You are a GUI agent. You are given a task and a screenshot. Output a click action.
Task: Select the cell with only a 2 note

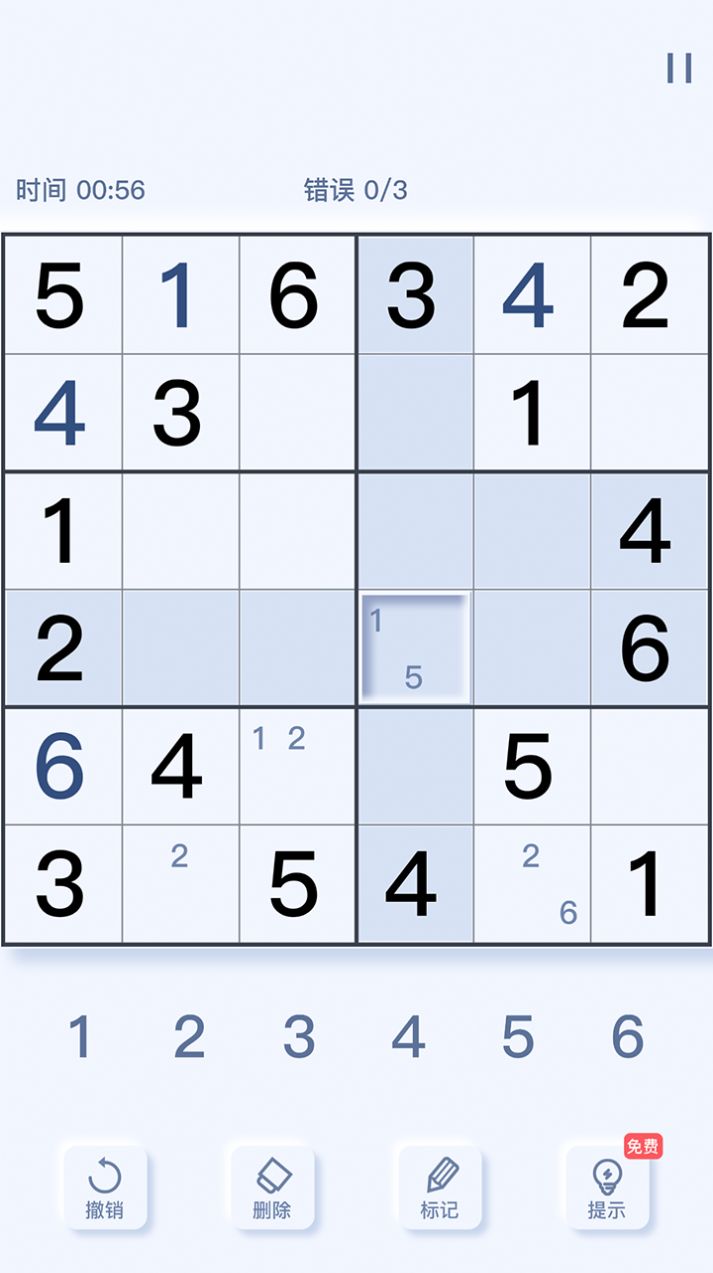(180, 884)
